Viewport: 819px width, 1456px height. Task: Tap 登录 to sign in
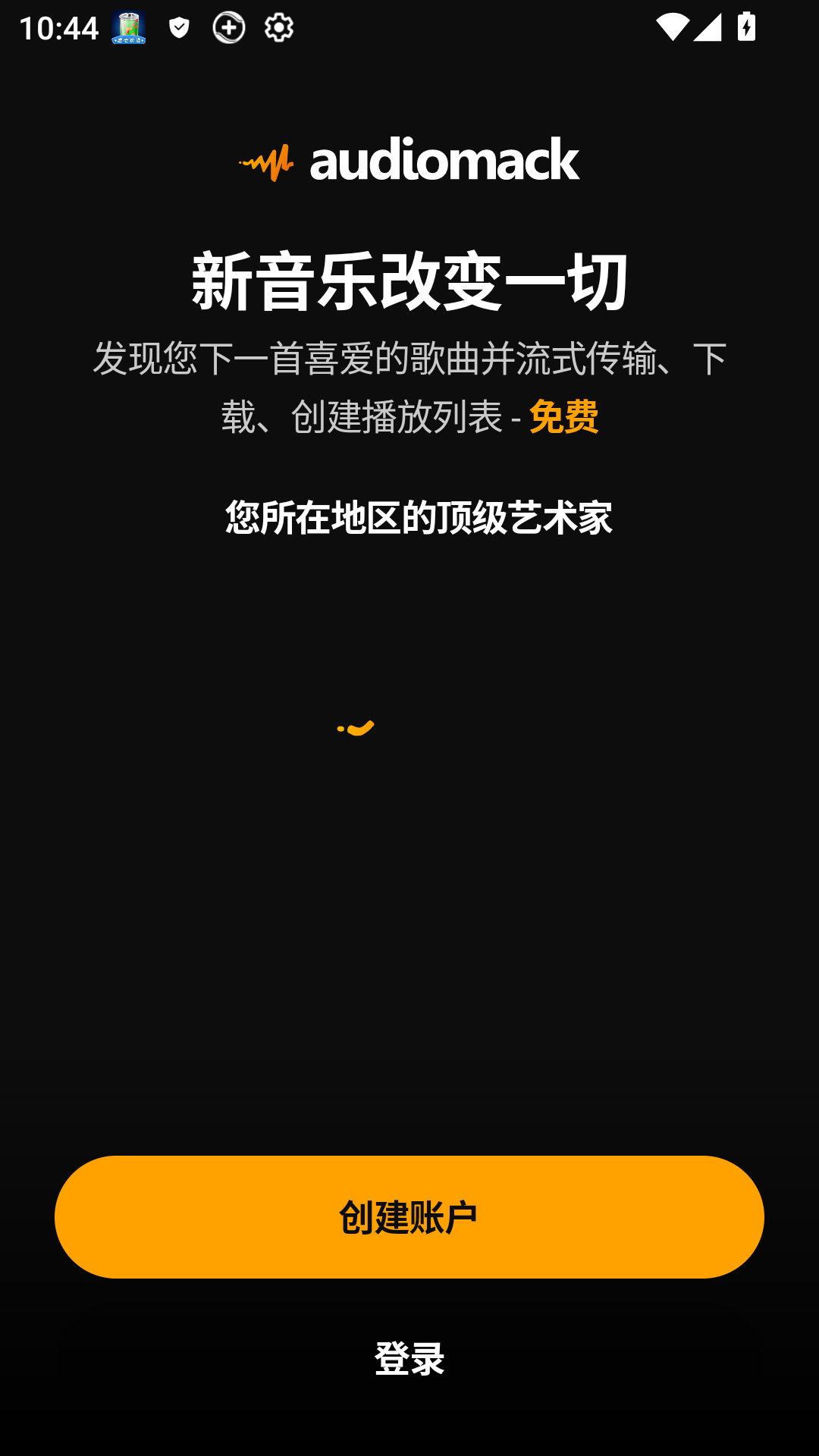tap(409, 1358)
